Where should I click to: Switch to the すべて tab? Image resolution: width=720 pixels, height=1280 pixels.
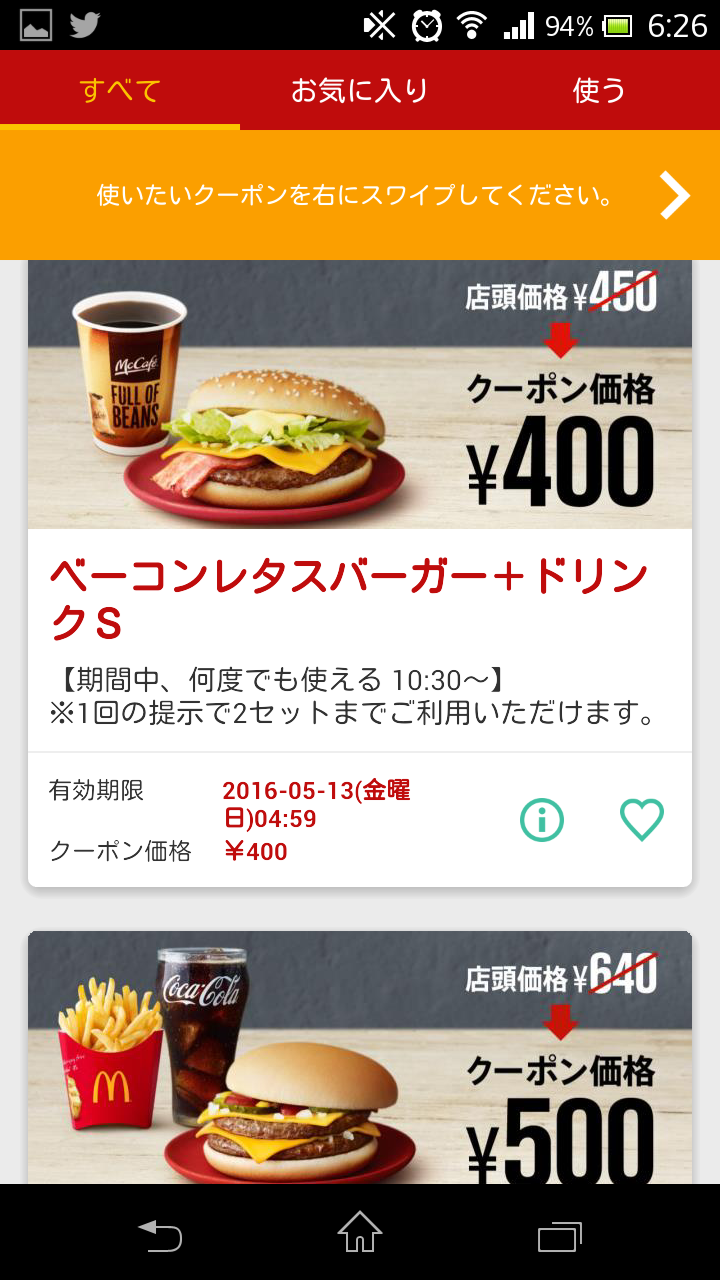120,91
